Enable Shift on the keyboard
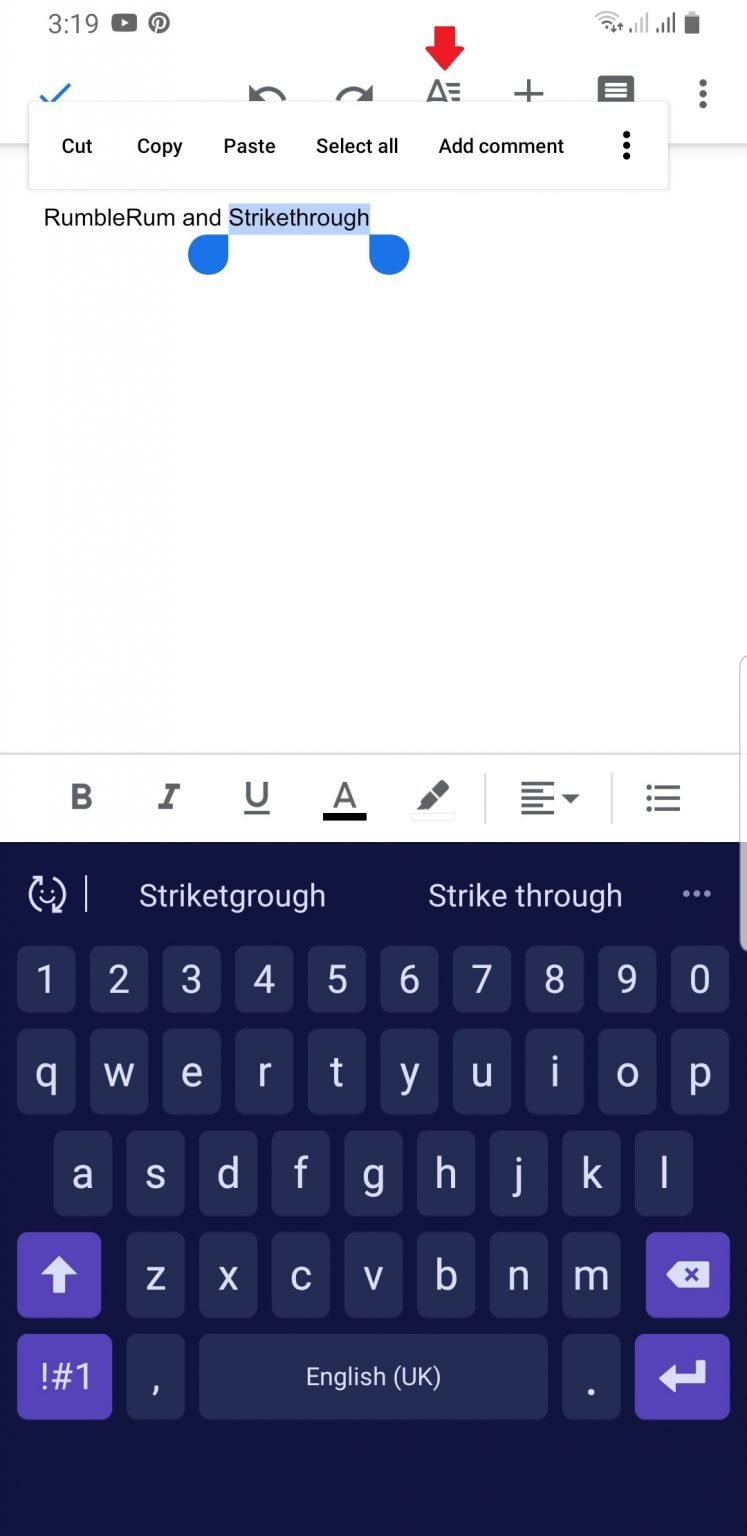The height and width of the screenshot is (1536, 747). (x=60, y=1275)
